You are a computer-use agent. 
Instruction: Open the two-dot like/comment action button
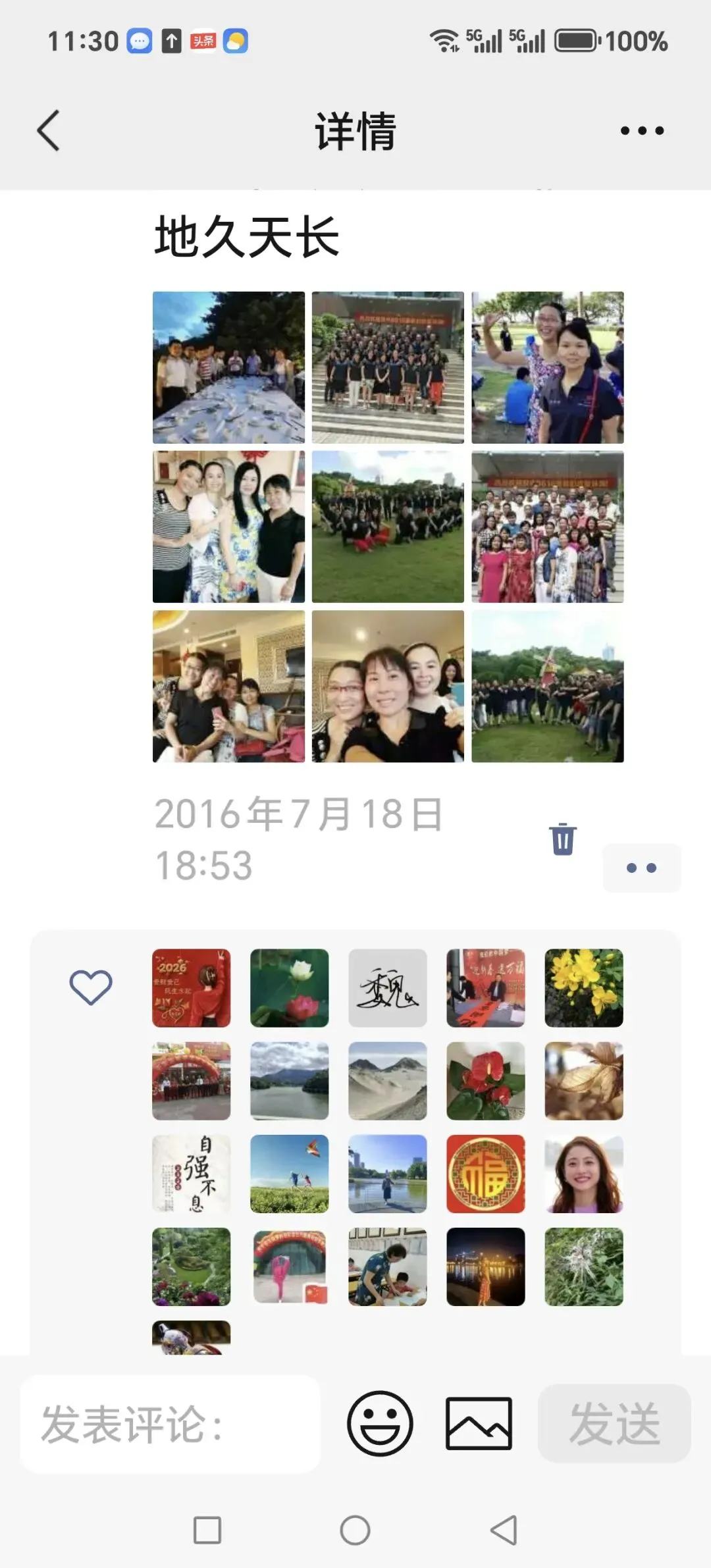click(x=642, y=868)
